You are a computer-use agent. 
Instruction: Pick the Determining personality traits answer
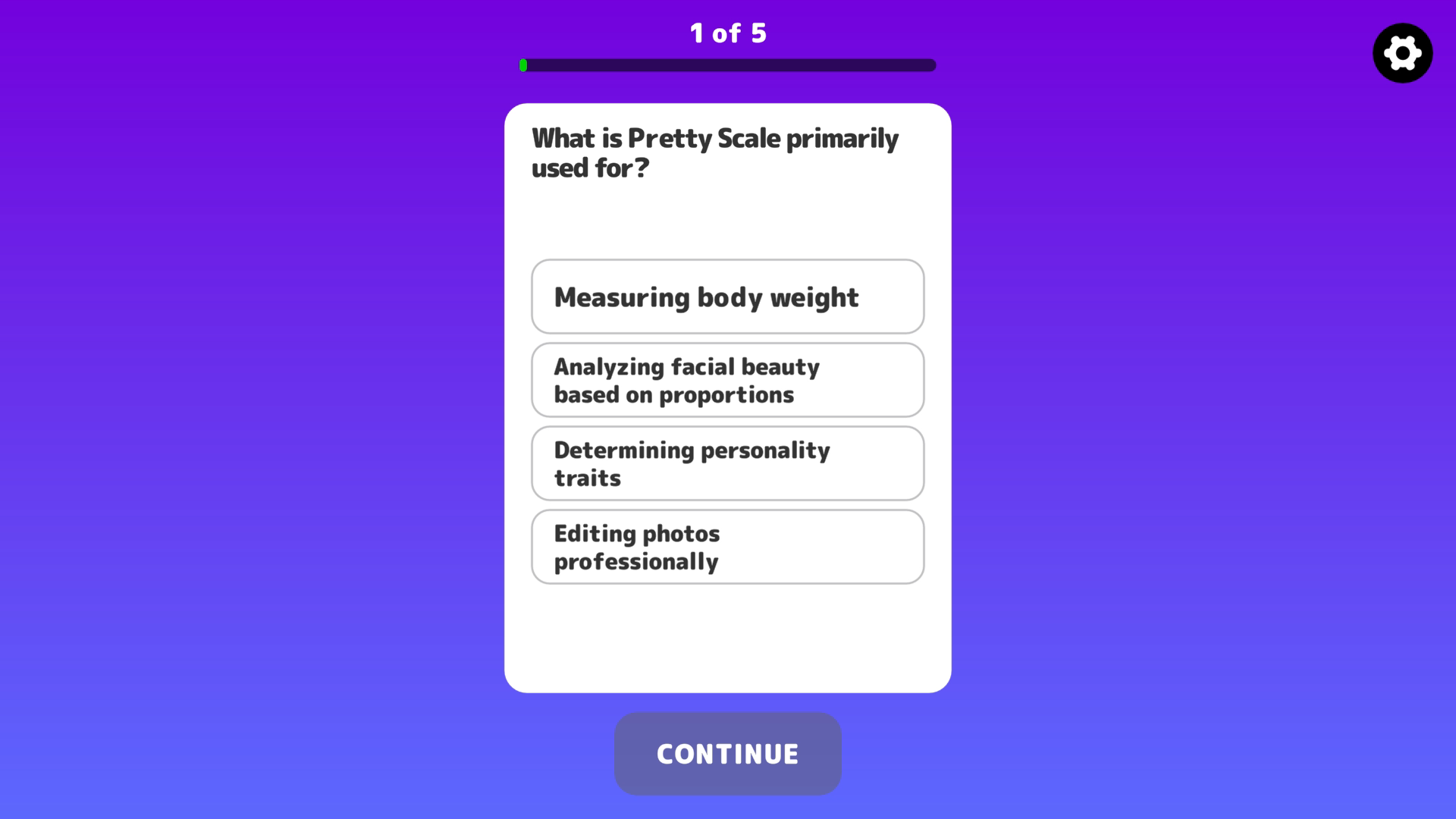pyautogui.click(x=727, y=463)
